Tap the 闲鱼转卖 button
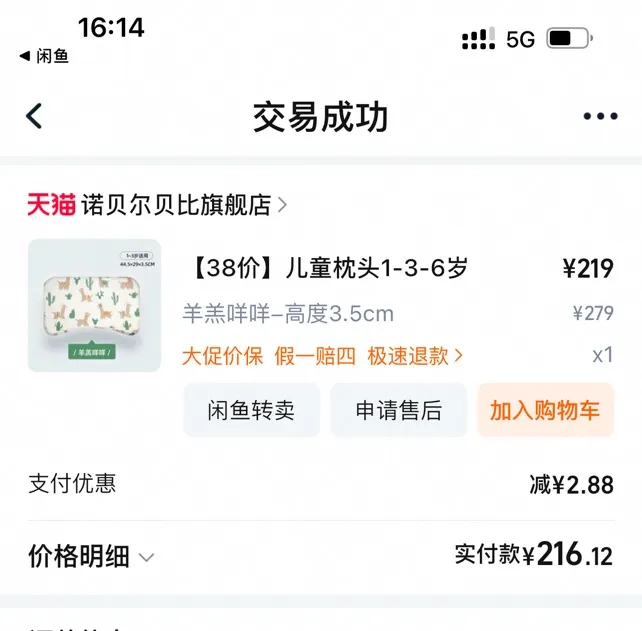642x631 pixels. pyautogui.click(x=251, y=410)
